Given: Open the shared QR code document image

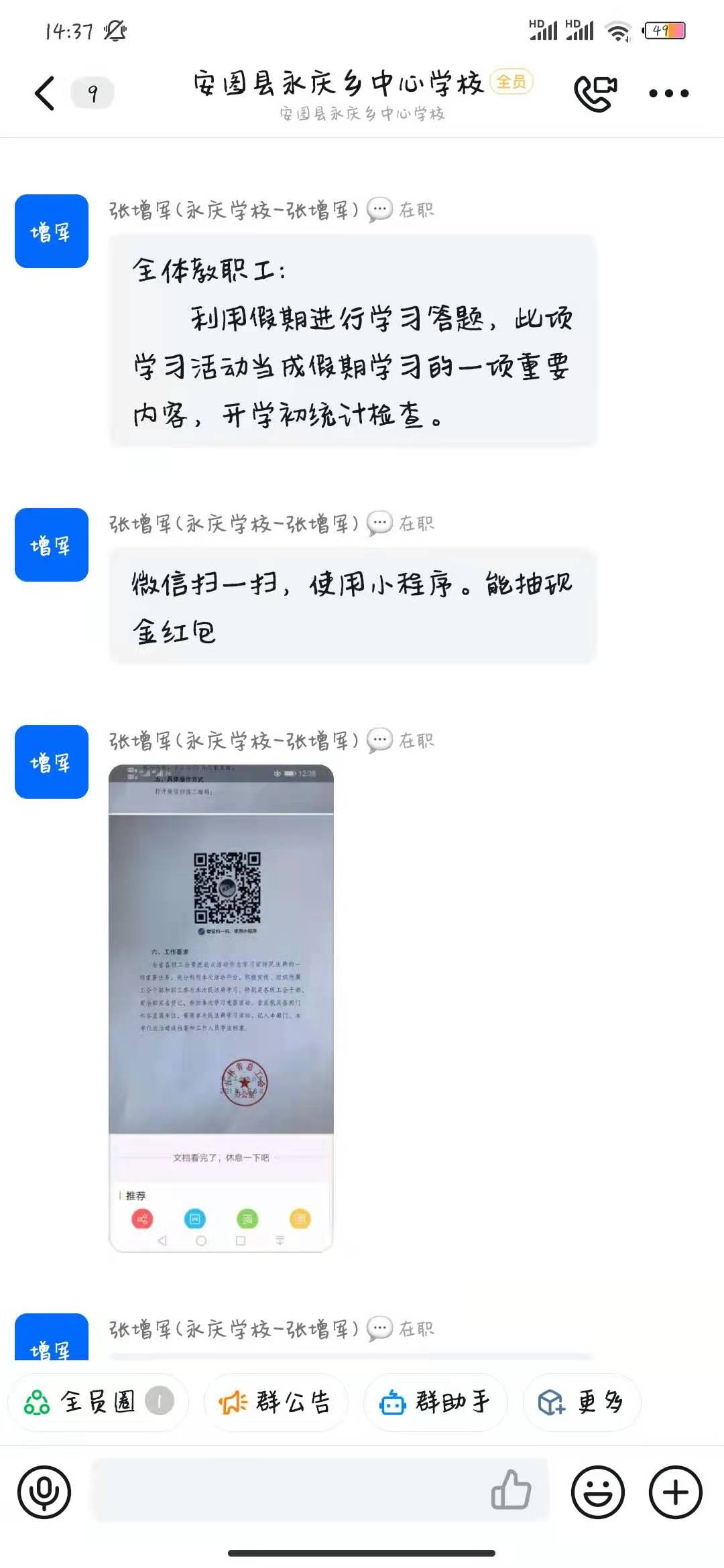Looking at the screenshot, I should [221, 1008].
